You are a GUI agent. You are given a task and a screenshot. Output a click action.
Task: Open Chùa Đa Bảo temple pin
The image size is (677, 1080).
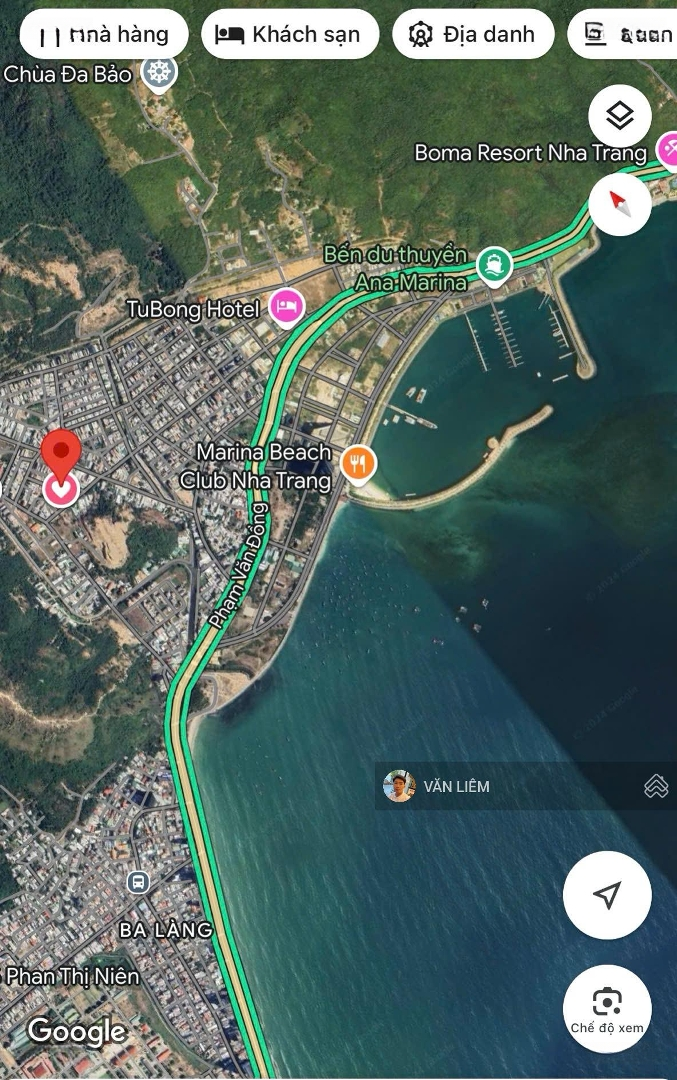pyautogui.click(x=159, y=72)
